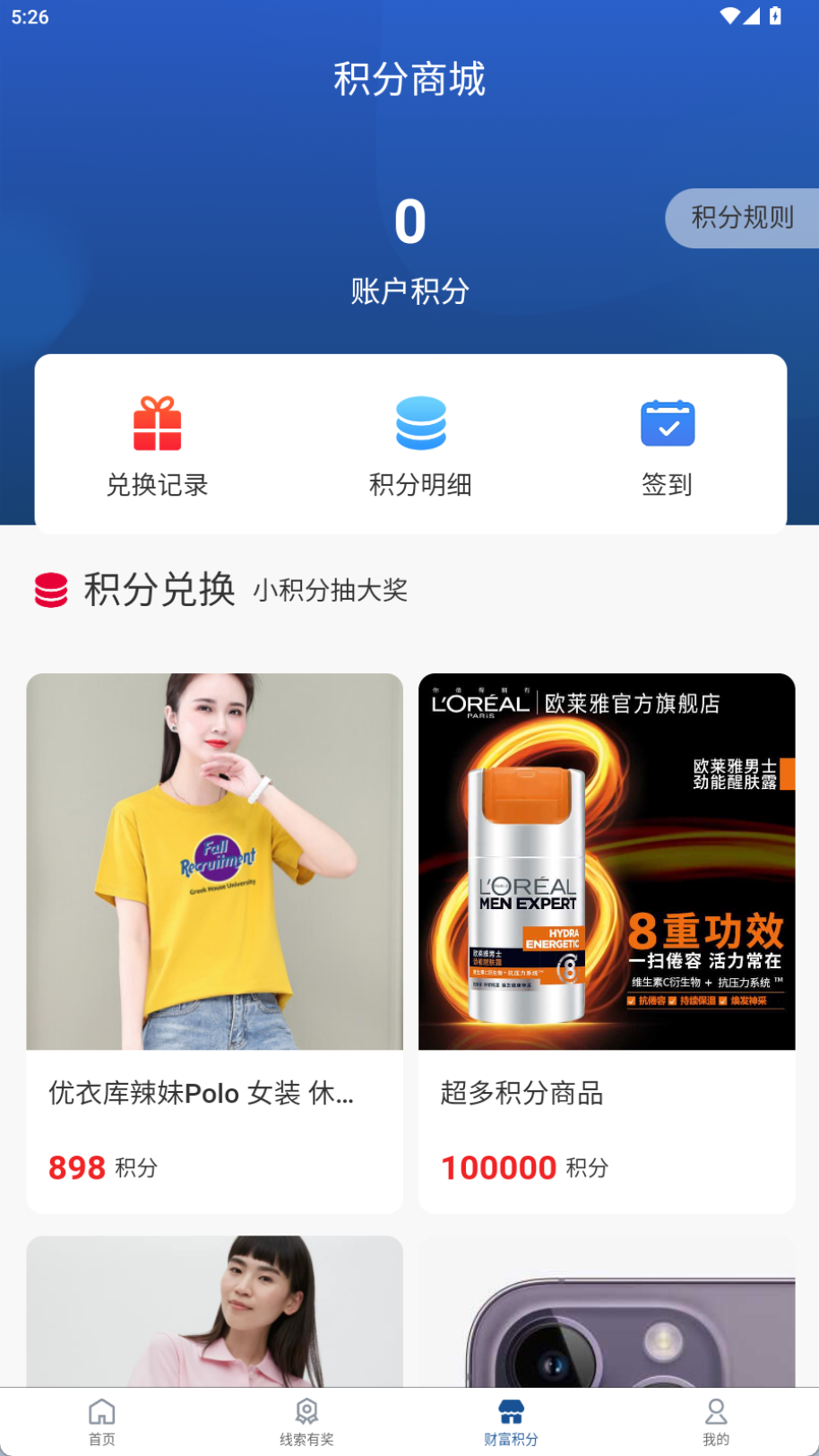
Task: Open the purple phone product card
Action: [607, 1311]
